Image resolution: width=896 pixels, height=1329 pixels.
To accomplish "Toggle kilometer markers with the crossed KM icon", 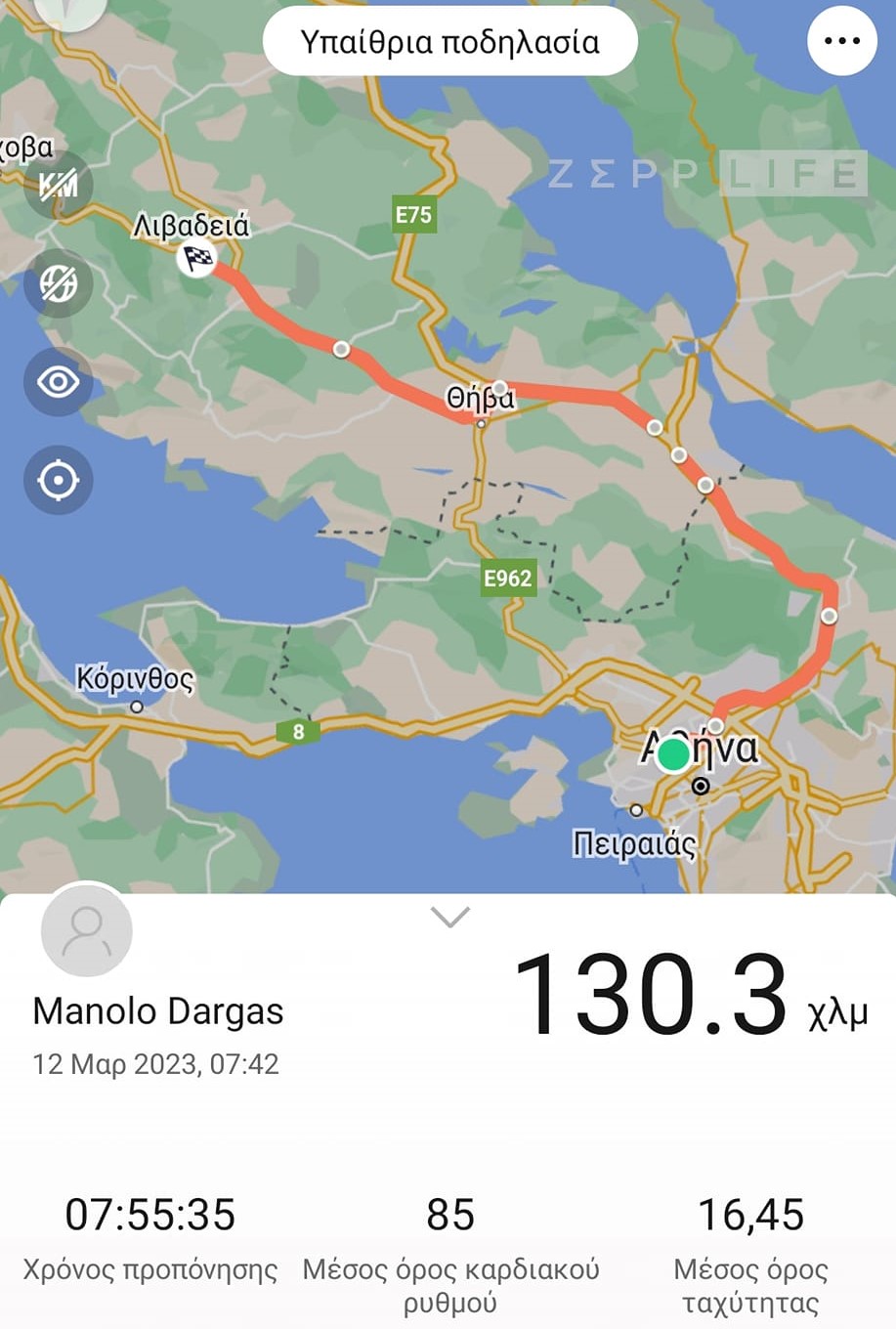I will pyautogui.click(x=59, y=184).
